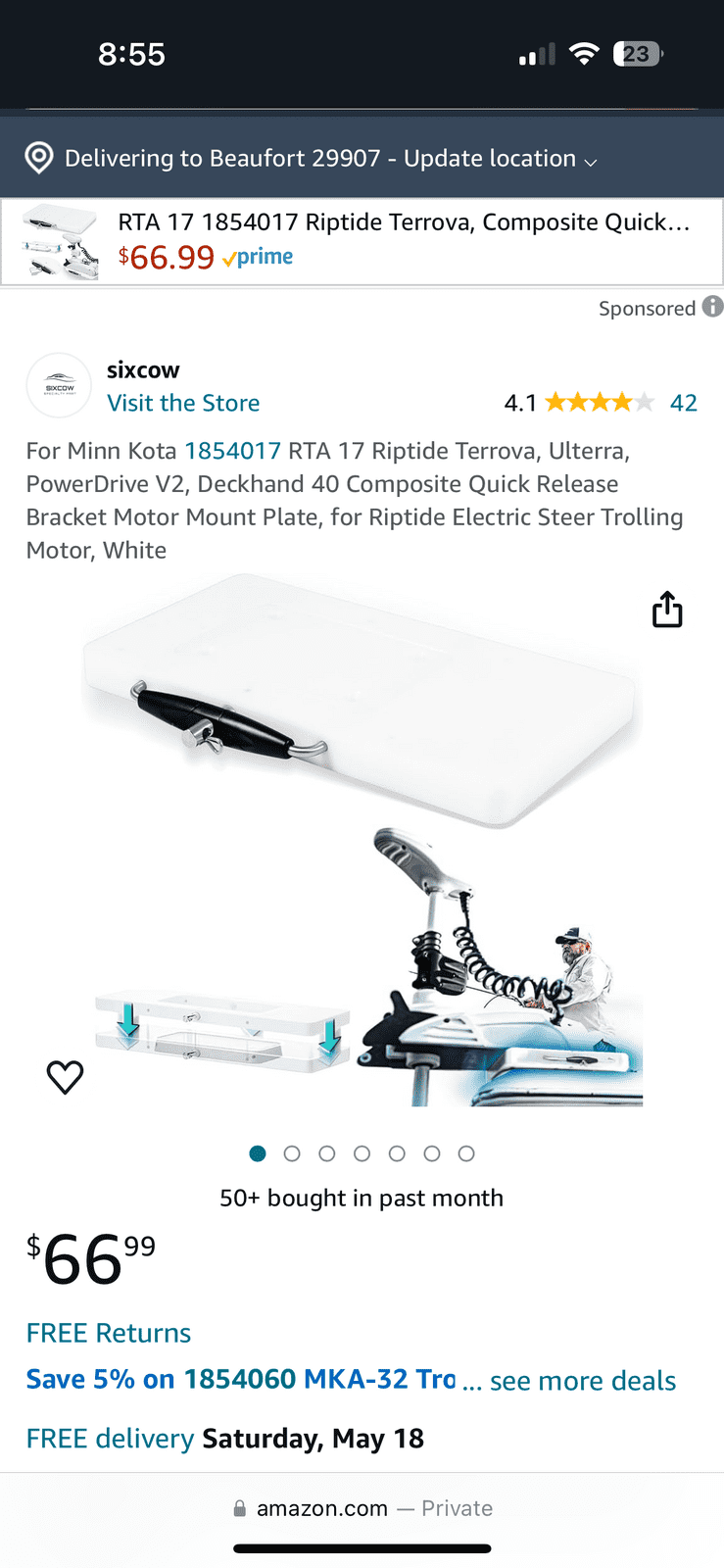Tap the amazon.com address bar
The image size is (724, 1568).
coord(362,1508)
